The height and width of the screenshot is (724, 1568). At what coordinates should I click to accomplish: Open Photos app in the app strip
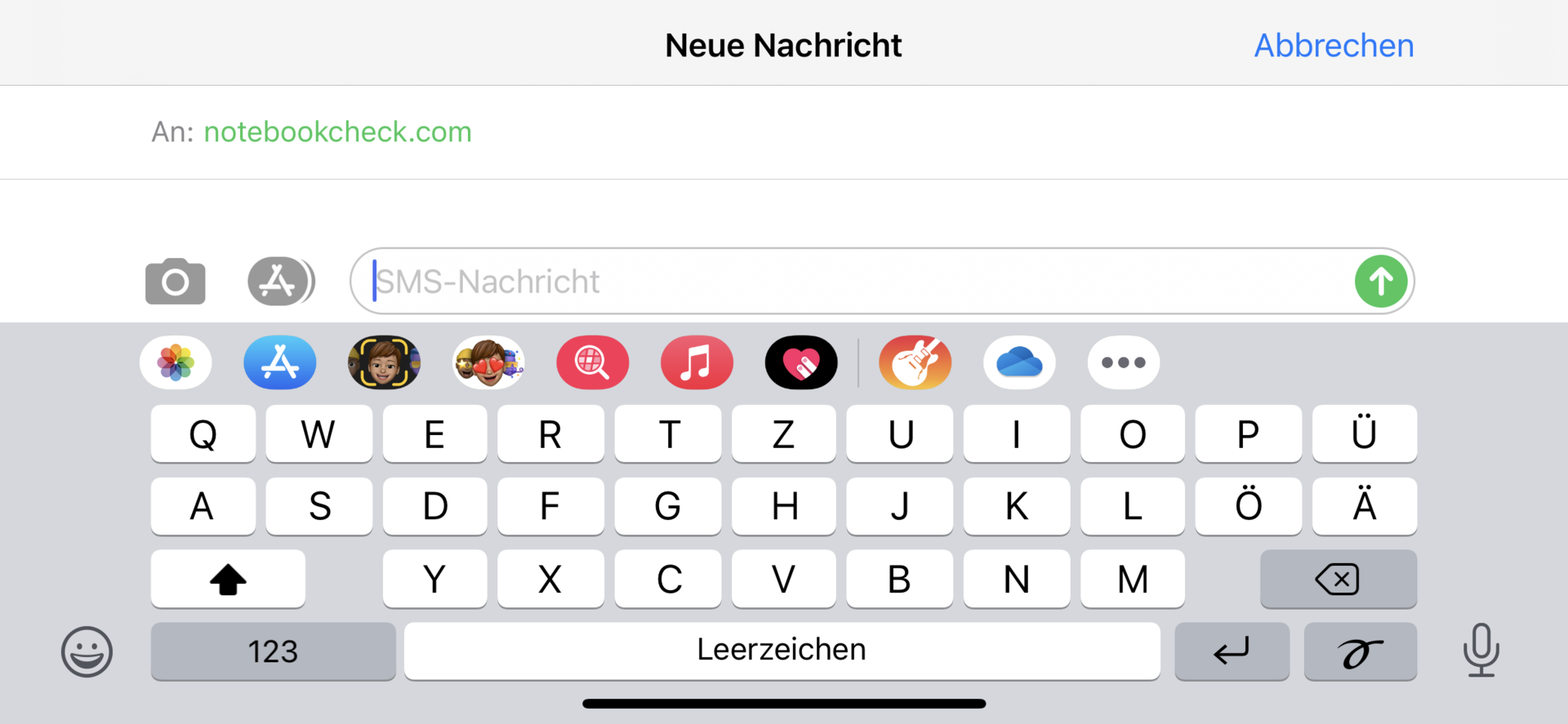(x=176, y=362)
